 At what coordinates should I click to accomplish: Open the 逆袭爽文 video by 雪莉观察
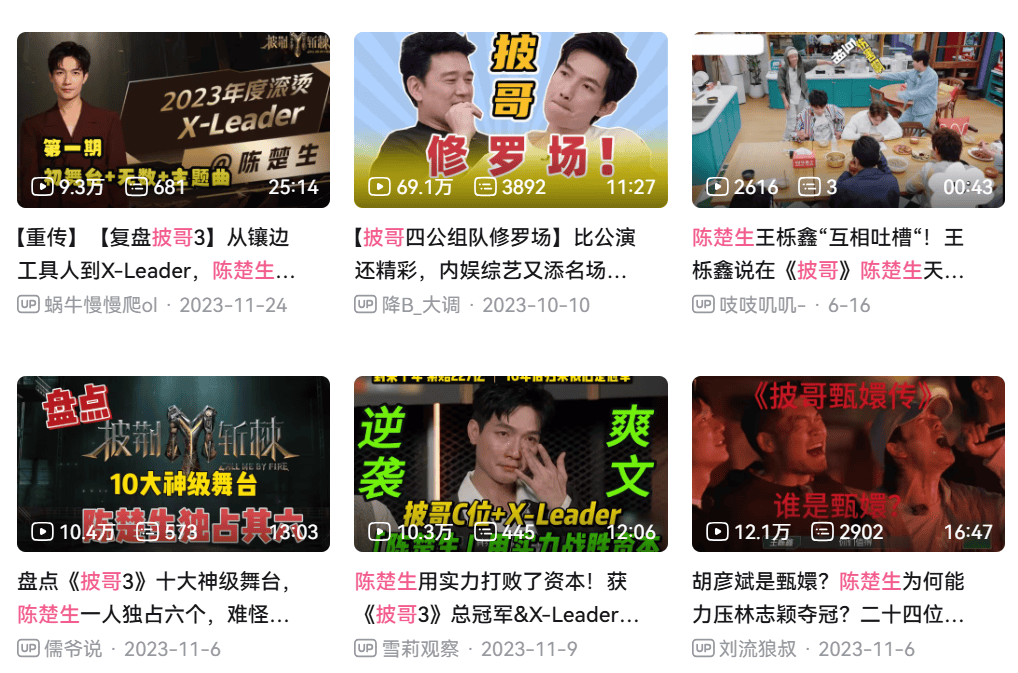pyautogui.click(x=510, y=463)
